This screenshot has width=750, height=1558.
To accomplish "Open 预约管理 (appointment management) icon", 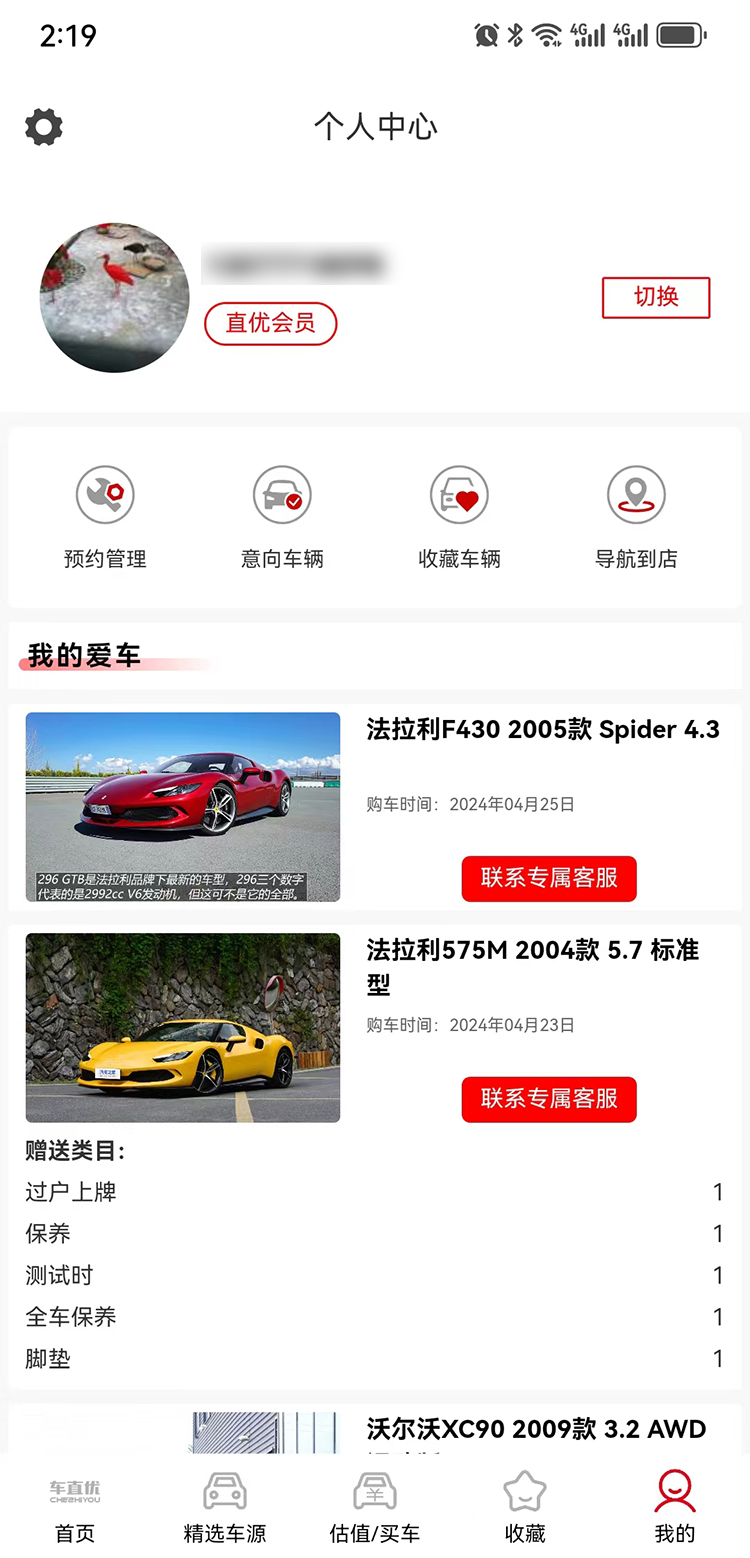I will coord(105,494).
